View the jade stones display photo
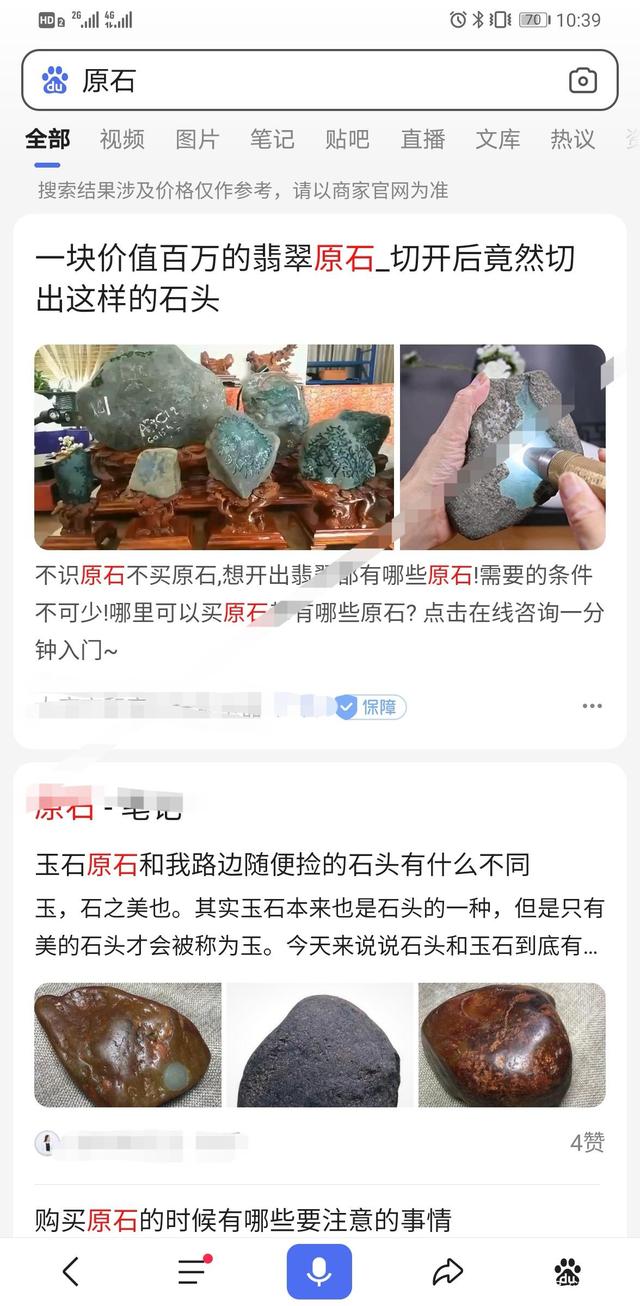The height and width of the screenshot is (1306, 640). point(214,447)
